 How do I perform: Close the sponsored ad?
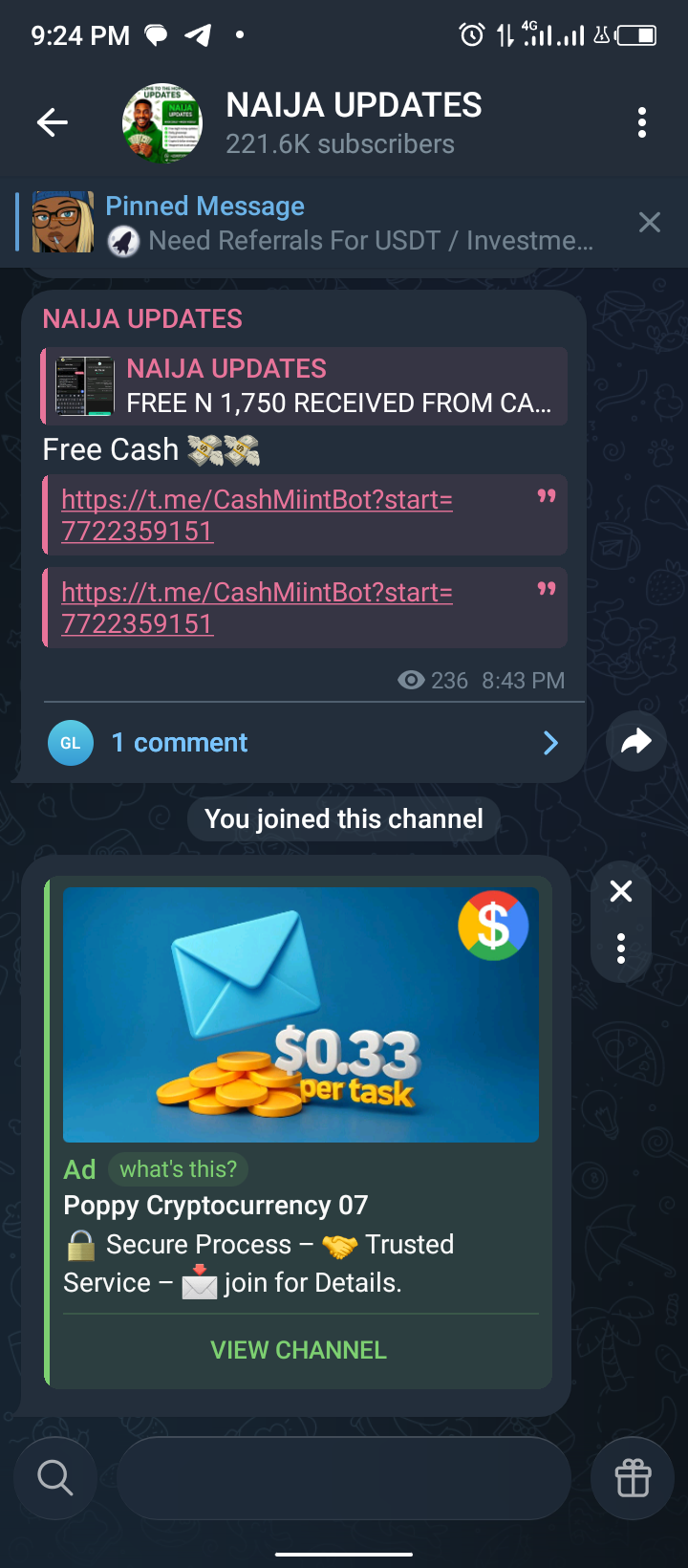pyautogui.click(x=621, y=891)
